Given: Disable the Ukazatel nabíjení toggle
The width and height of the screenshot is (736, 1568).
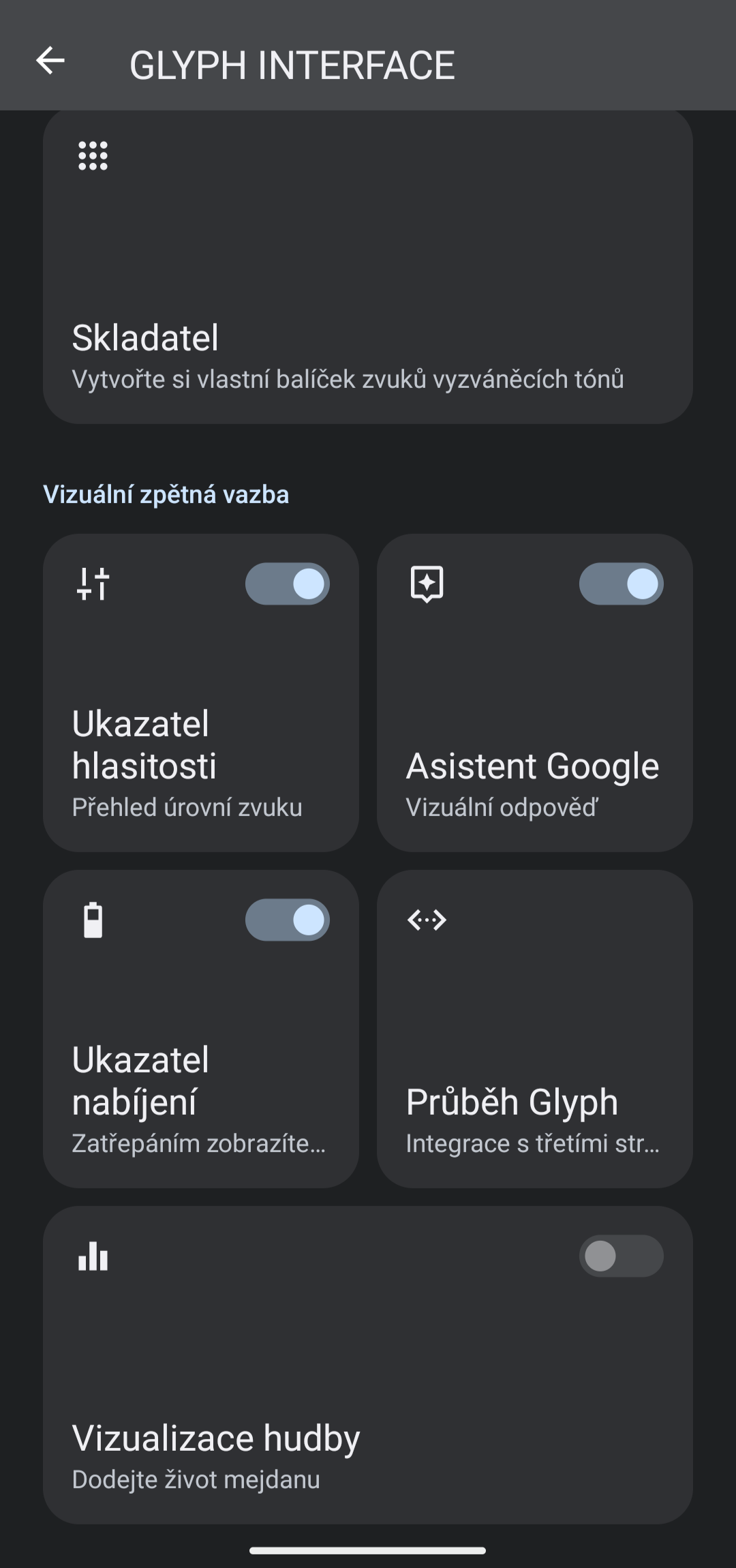Looking at the screenshot, I should click(288, 919).
